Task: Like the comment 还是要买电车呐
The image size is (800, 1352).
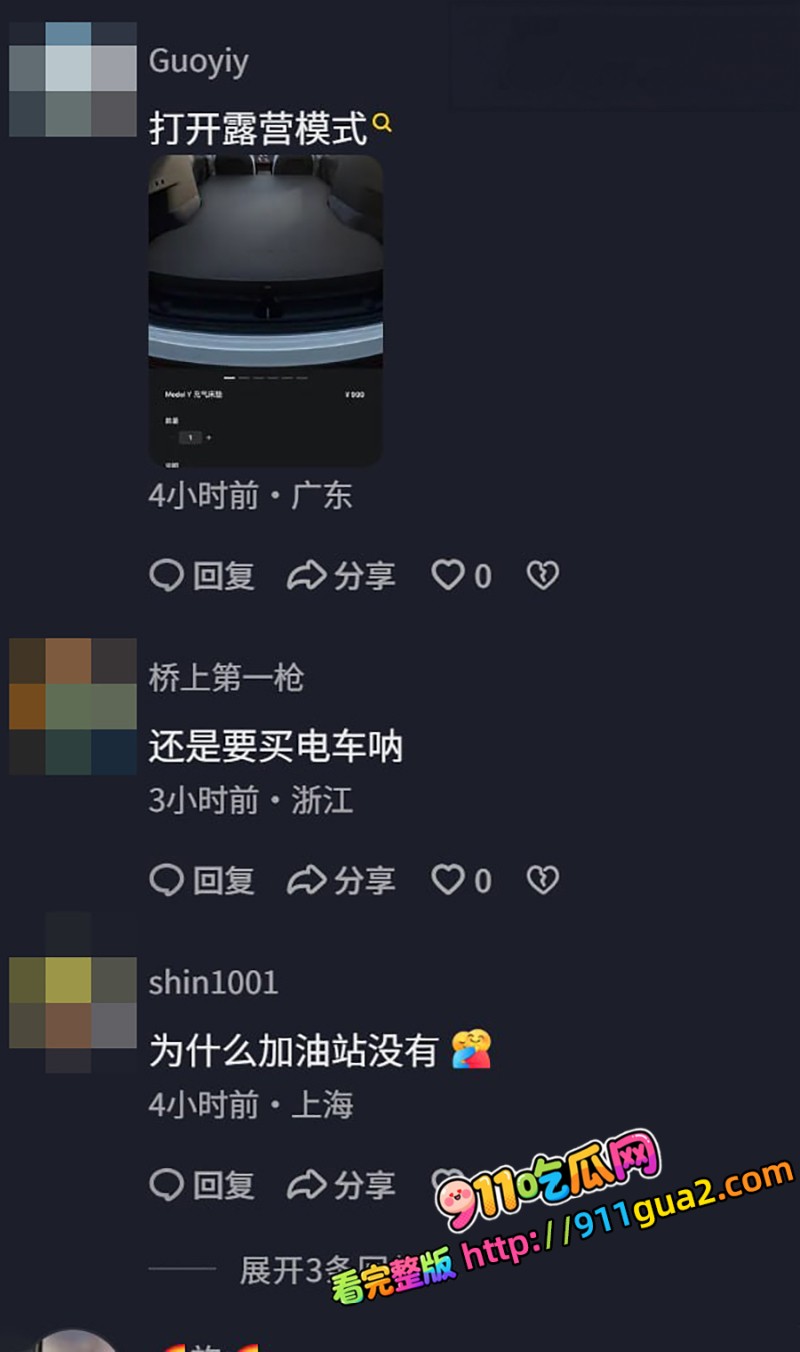Action: (461, 880)
